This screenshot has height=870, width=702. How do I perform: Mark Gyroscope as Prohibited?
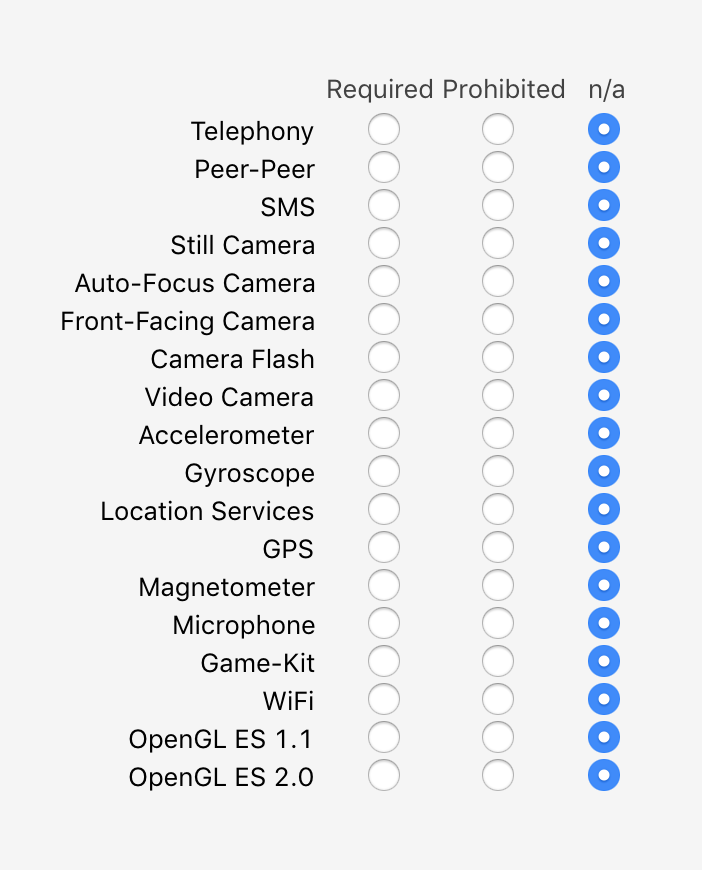click(498, 472)
